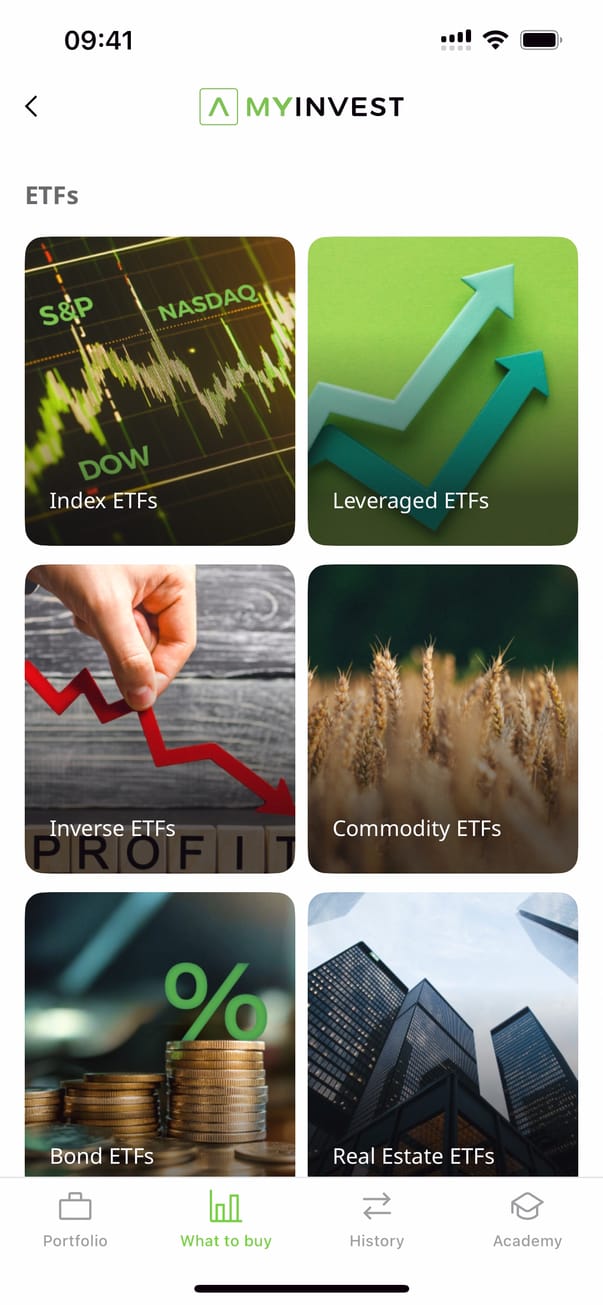Screen dimensions: 603x1305
Task: Show the History tab
Action: tap(377, 1220)
